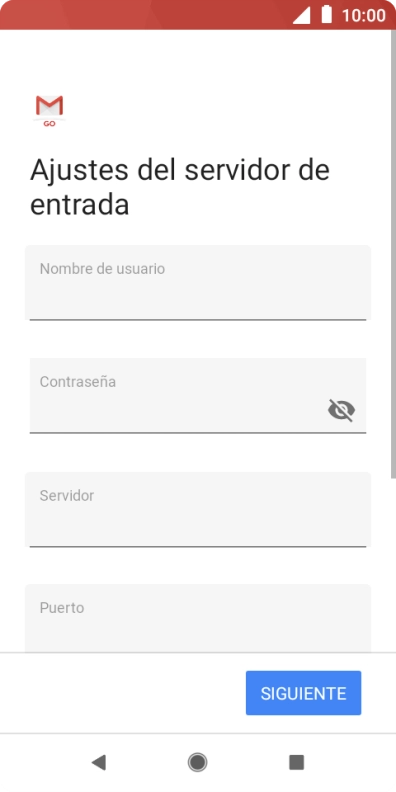Select the Servidor input field
396x792 pixels.
coord(197,510)
